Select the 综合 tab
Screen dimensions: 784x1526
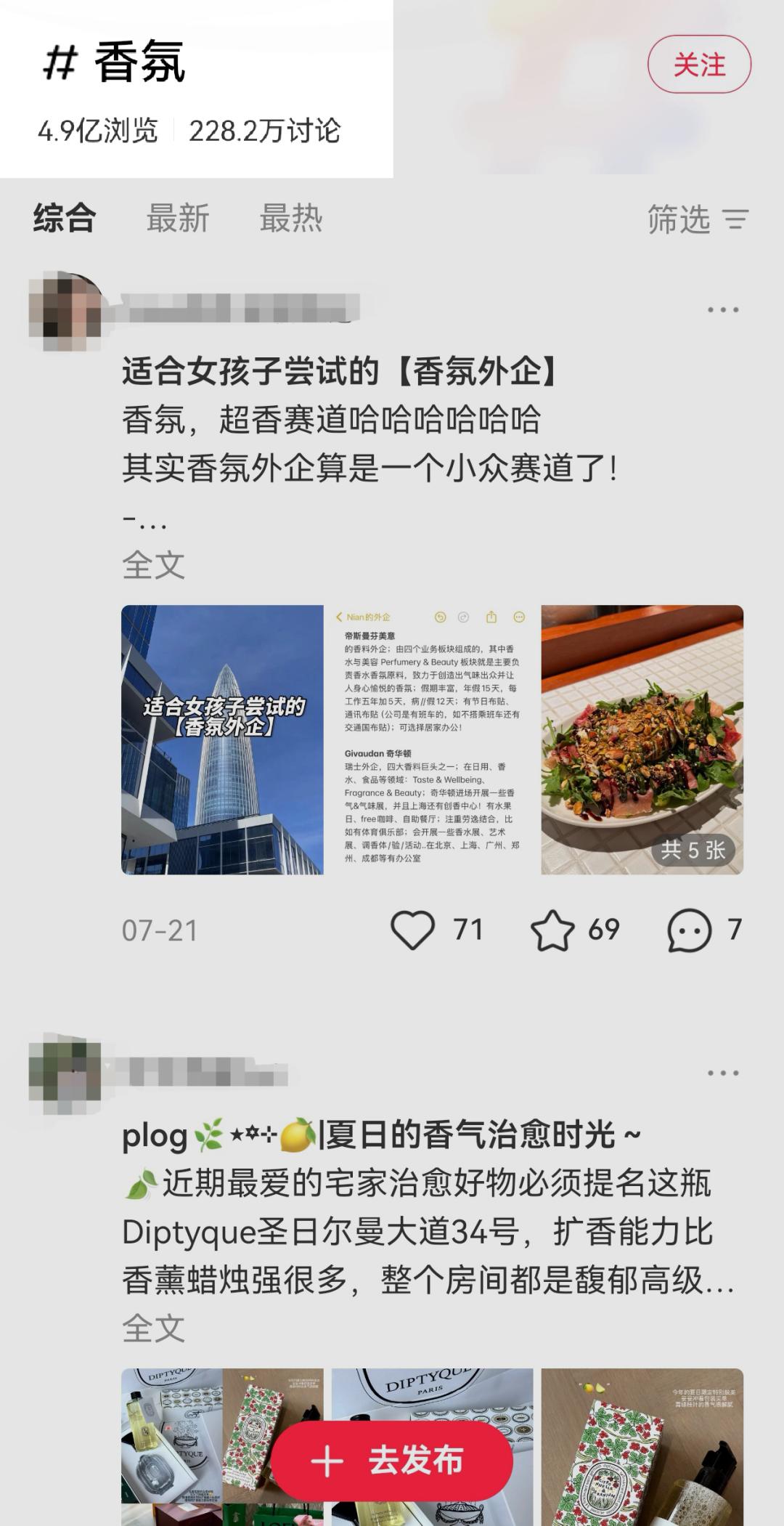pyautogui.click(x=65, y=218)
